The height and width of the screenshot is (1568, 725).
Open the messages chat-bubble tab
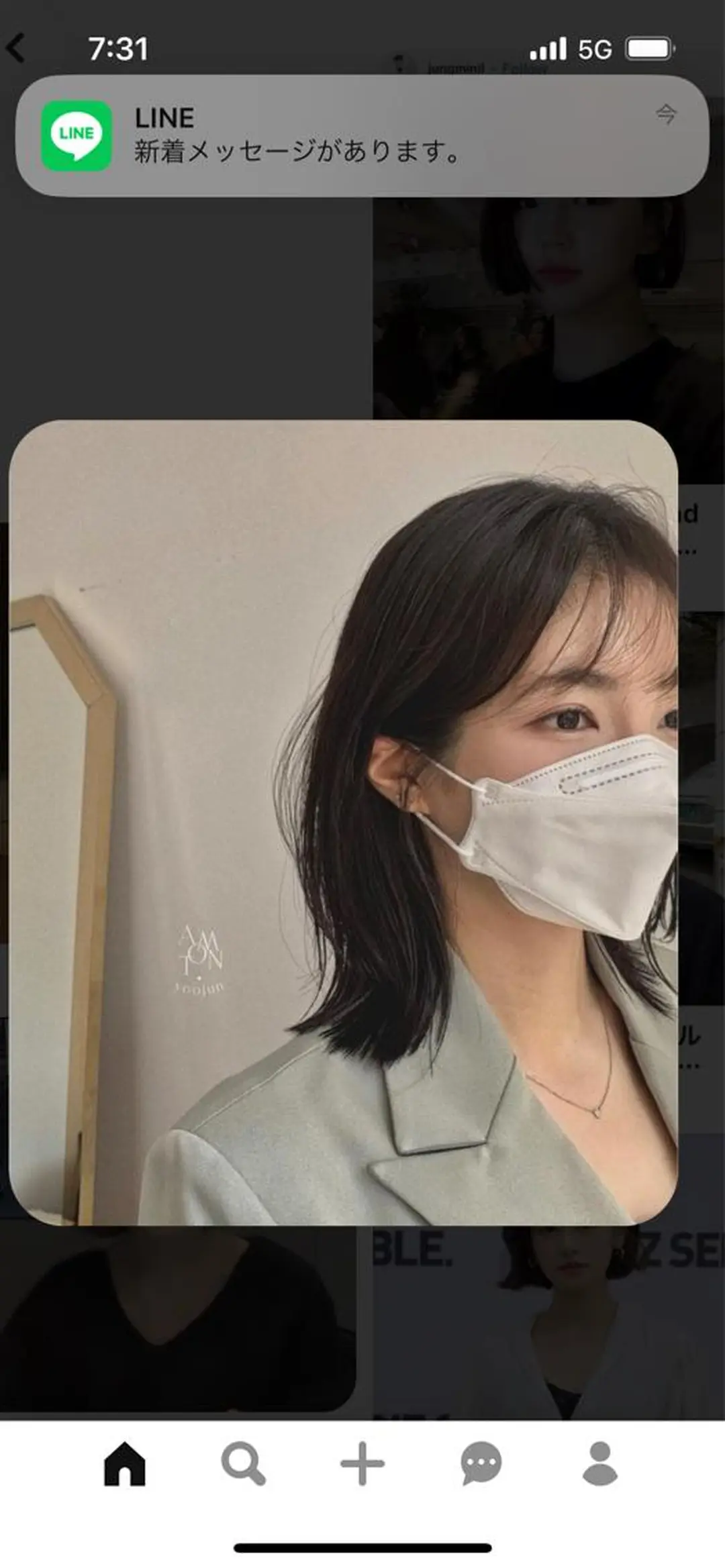pos(481,1463)
